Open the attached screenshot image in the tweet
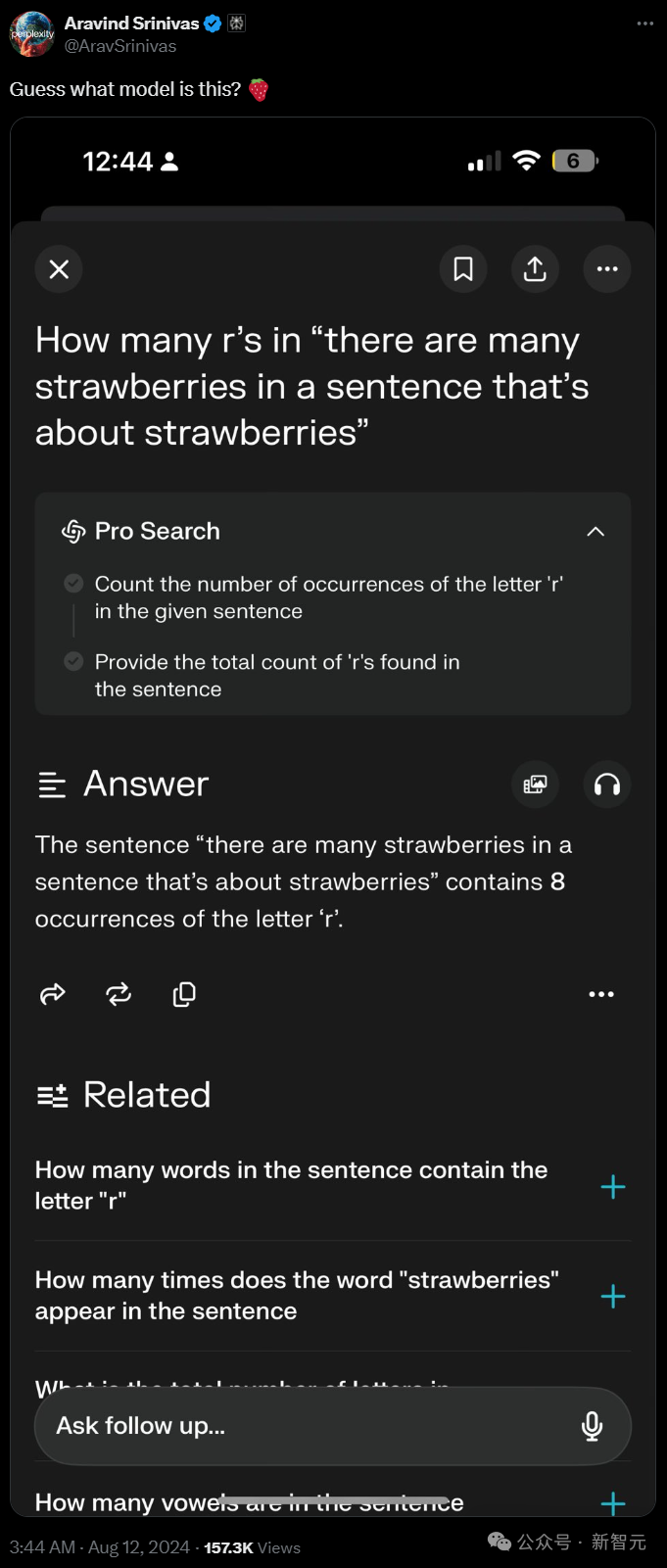This screenshot has height=1568, width=667. [x=333, y=813]
